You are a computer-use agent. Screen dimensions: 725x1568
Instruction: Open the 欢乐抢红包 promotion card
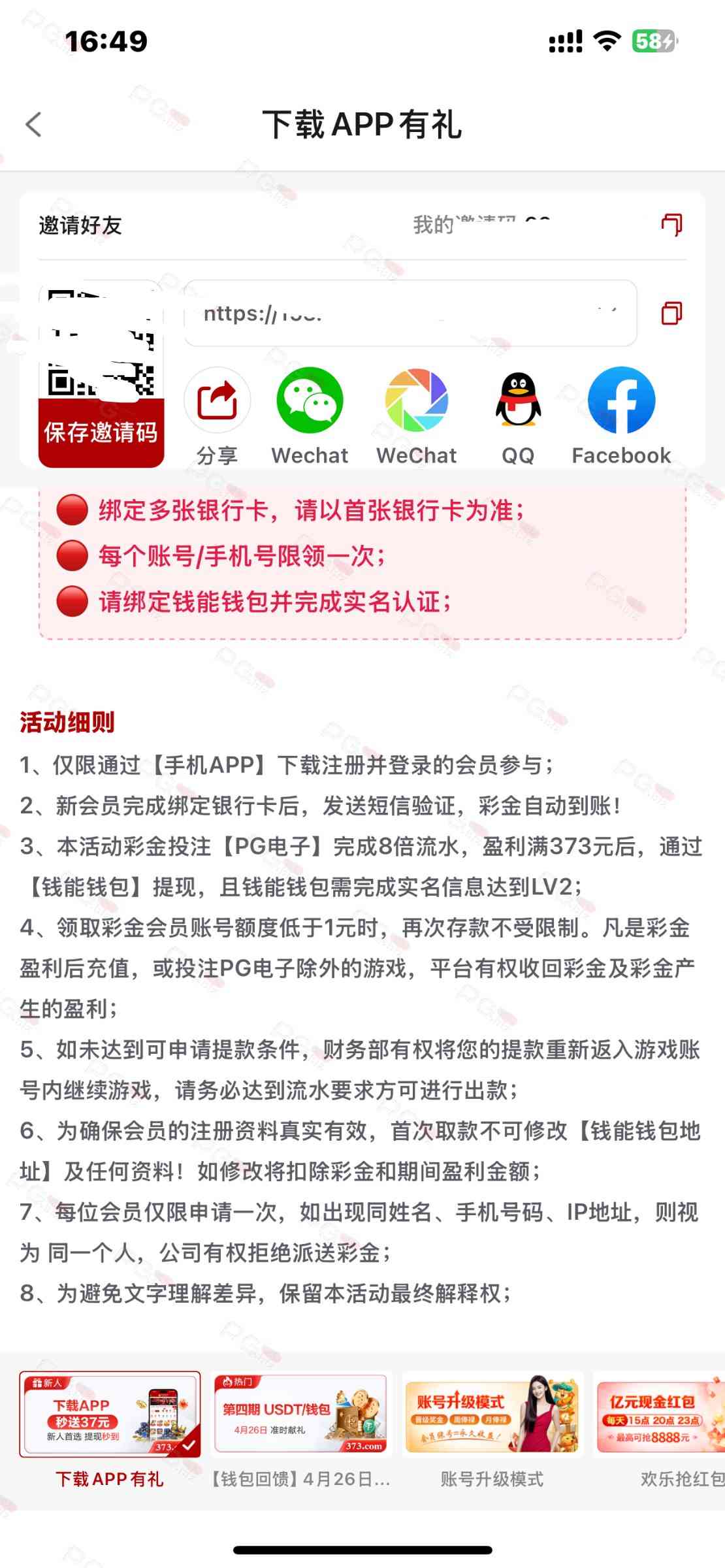pos(660,1430)
